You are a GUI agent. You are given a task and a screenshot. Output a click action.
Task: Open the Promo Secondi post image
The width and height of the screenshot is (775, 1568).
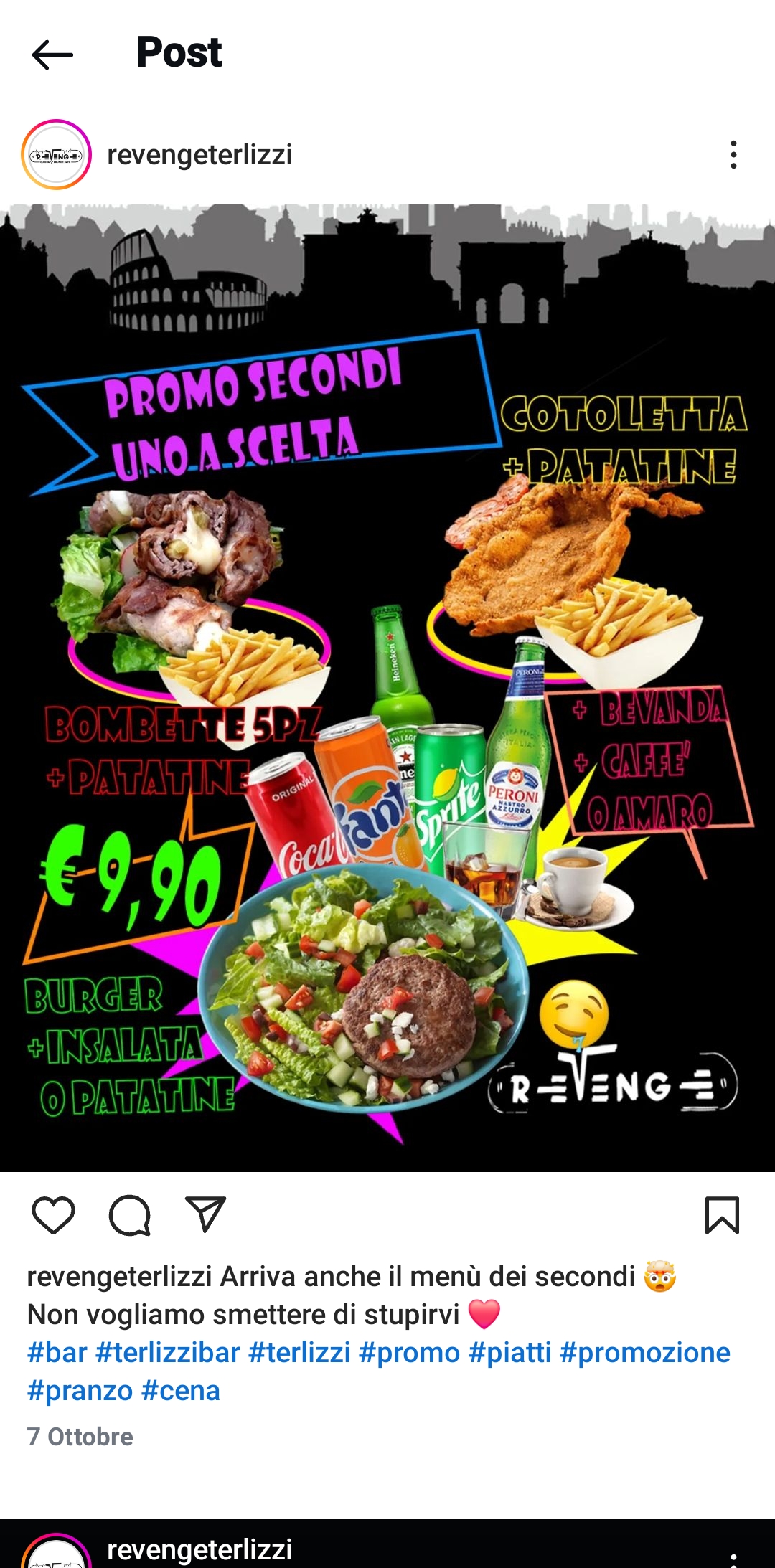387,687
